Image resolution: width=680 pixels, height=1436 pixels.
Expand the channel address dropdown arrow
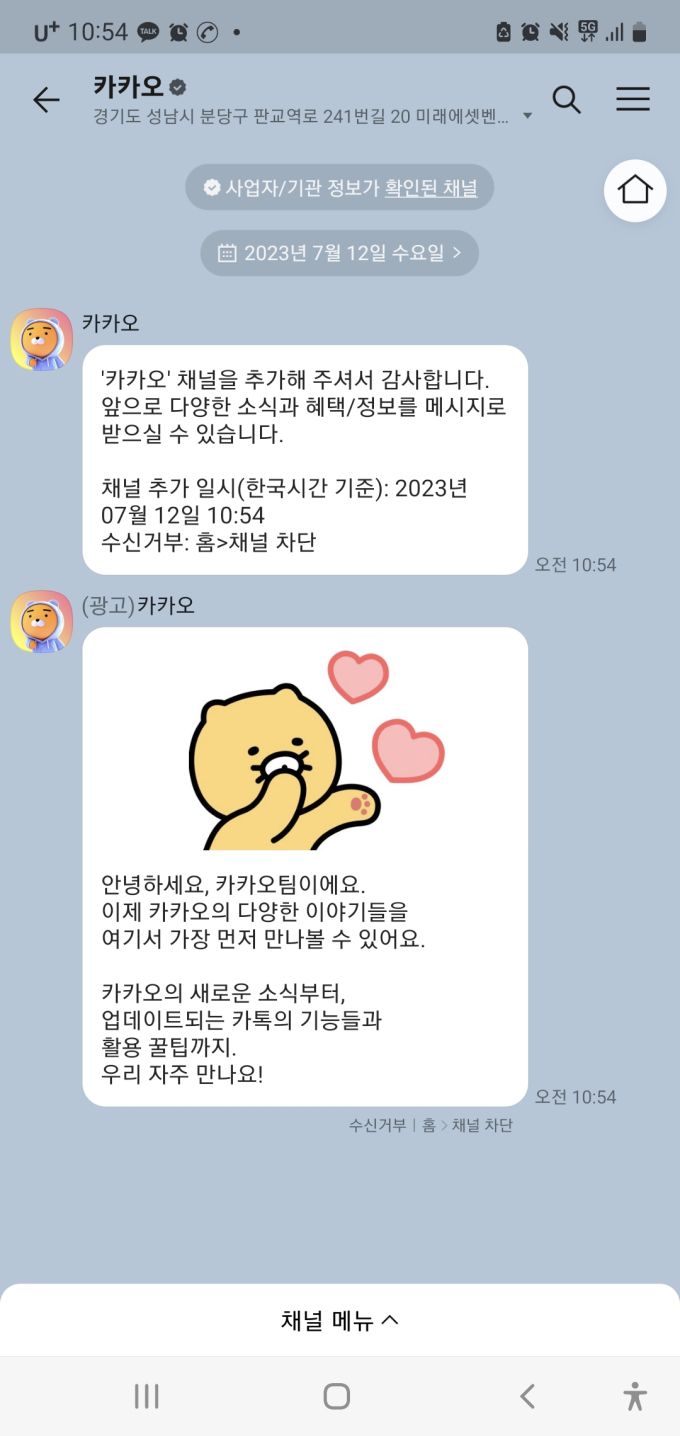(x=528, y=117)
